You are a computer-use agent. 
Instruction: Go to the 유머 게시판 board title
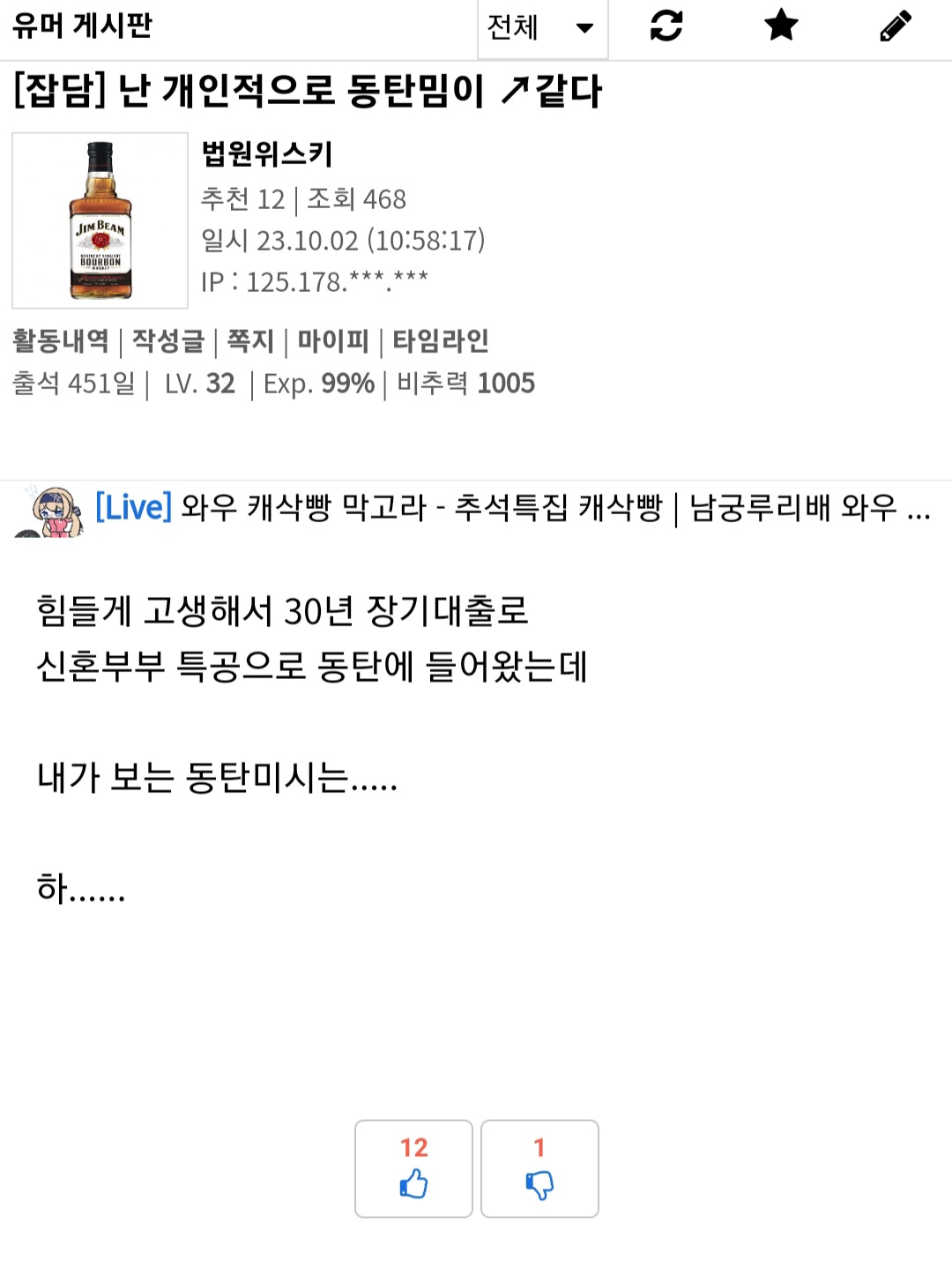tap(82, 26)
